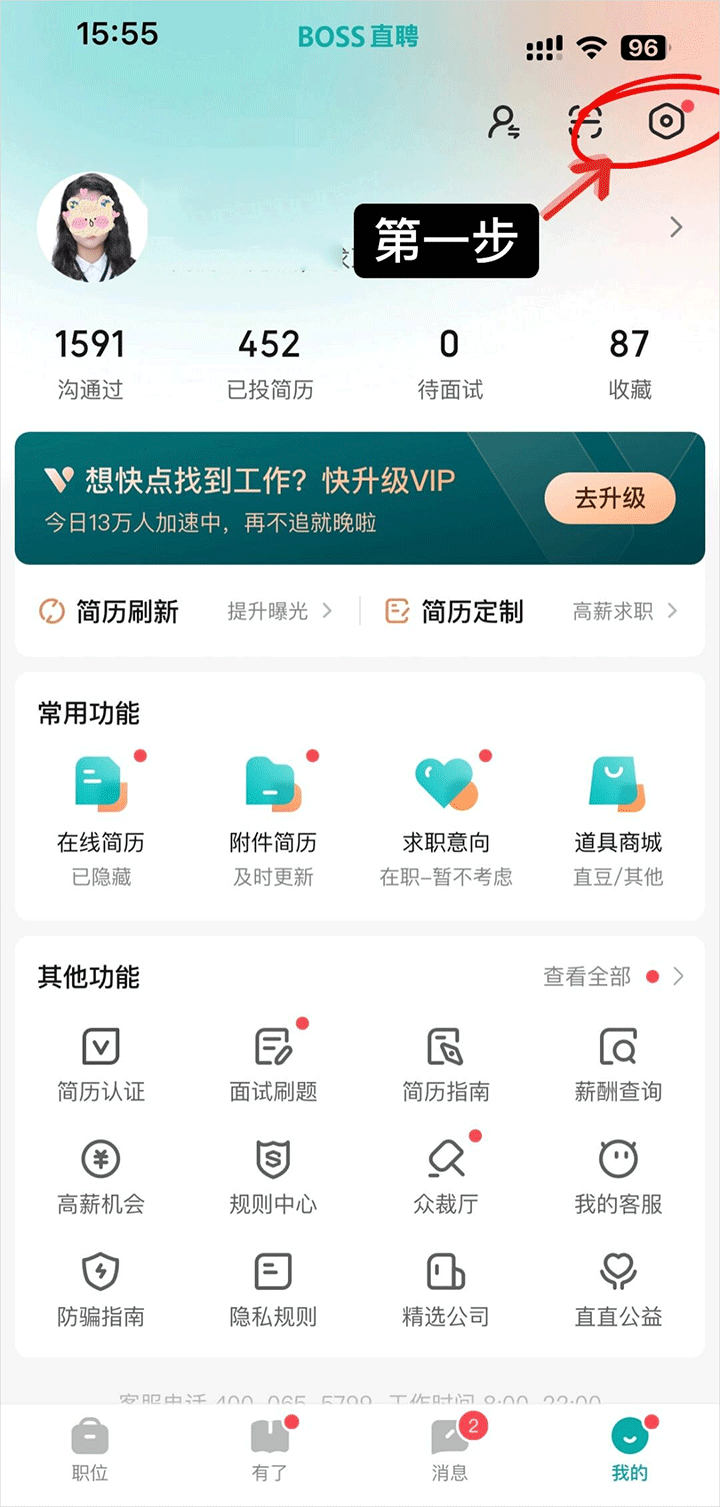Tap 去升级 to upgrade VIP
720x1507 pixels.
tap(610, 498)
